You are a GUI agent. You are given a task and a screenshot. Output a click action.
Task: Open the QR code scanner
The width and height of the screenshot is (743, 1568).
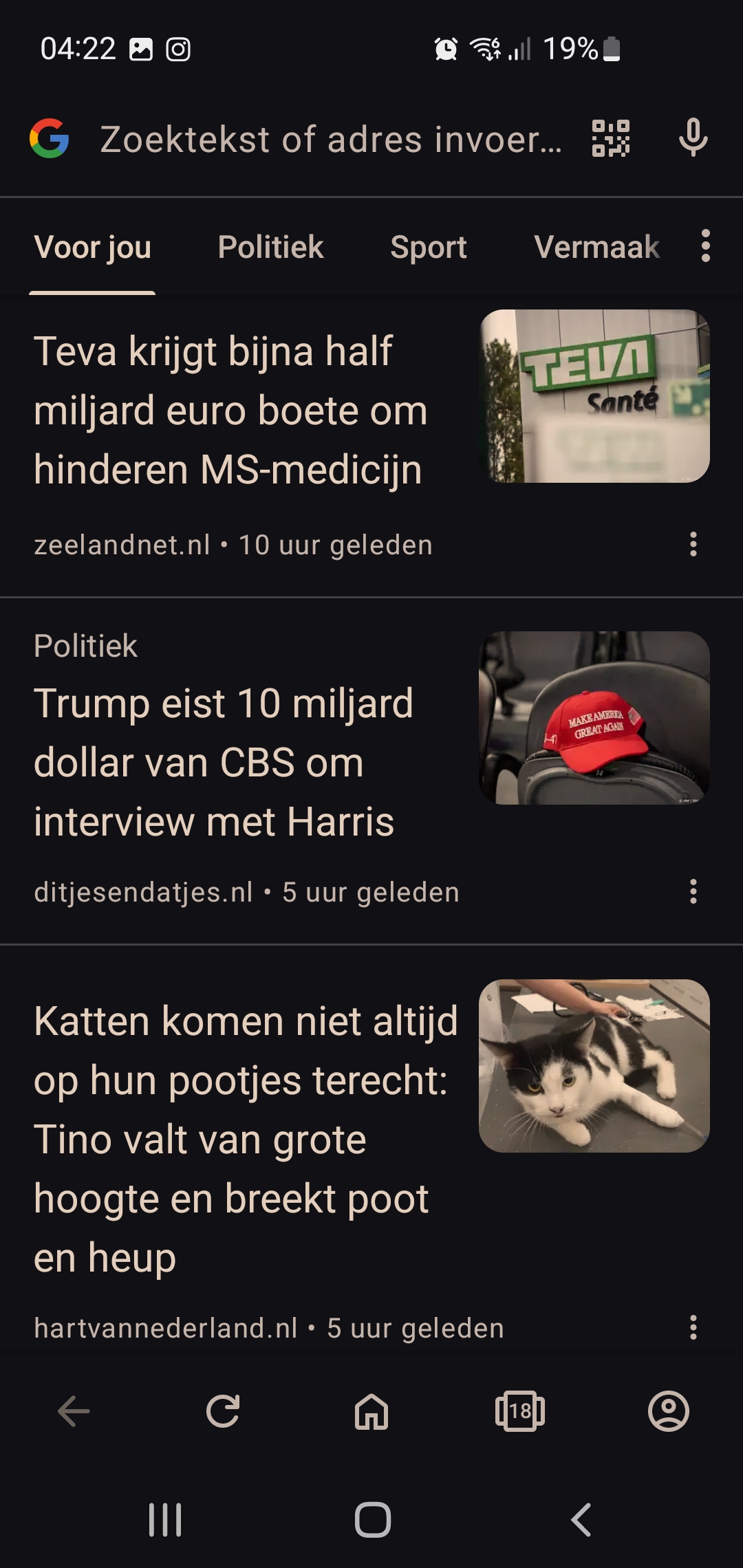click(611, 138)
